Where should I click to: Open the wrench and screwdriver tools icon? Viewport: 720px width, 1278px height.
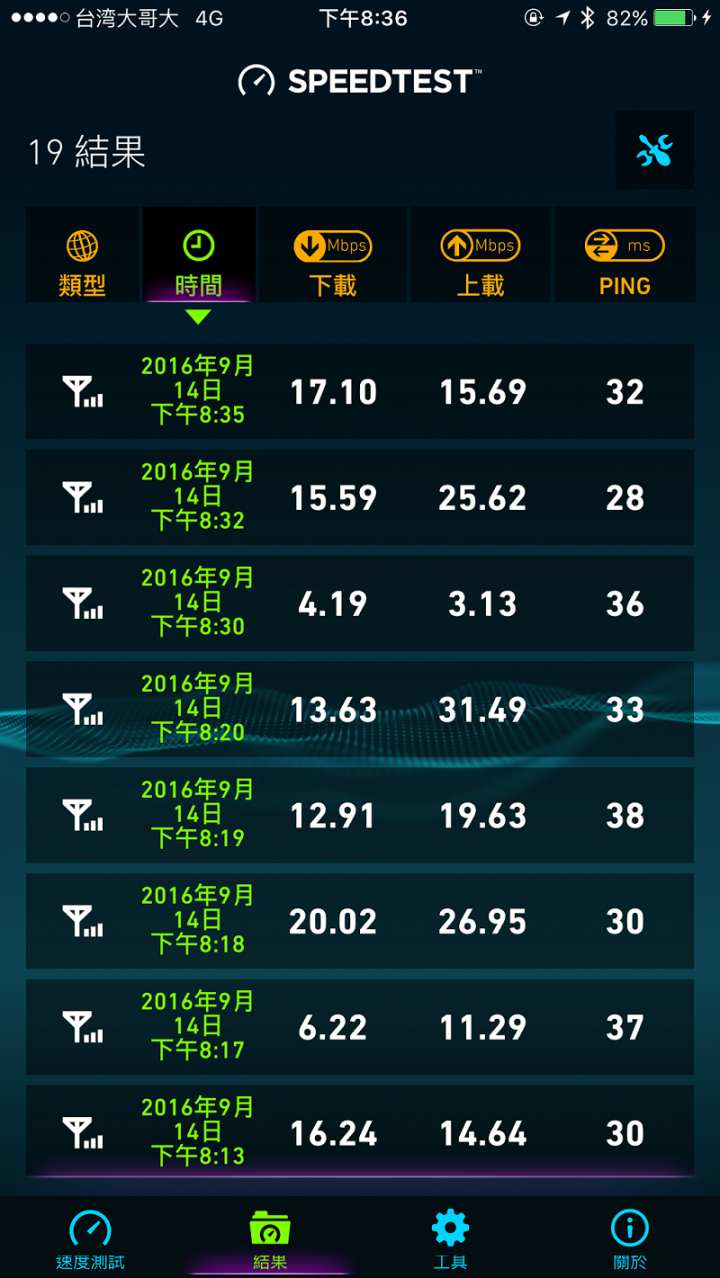coord(654,151)
